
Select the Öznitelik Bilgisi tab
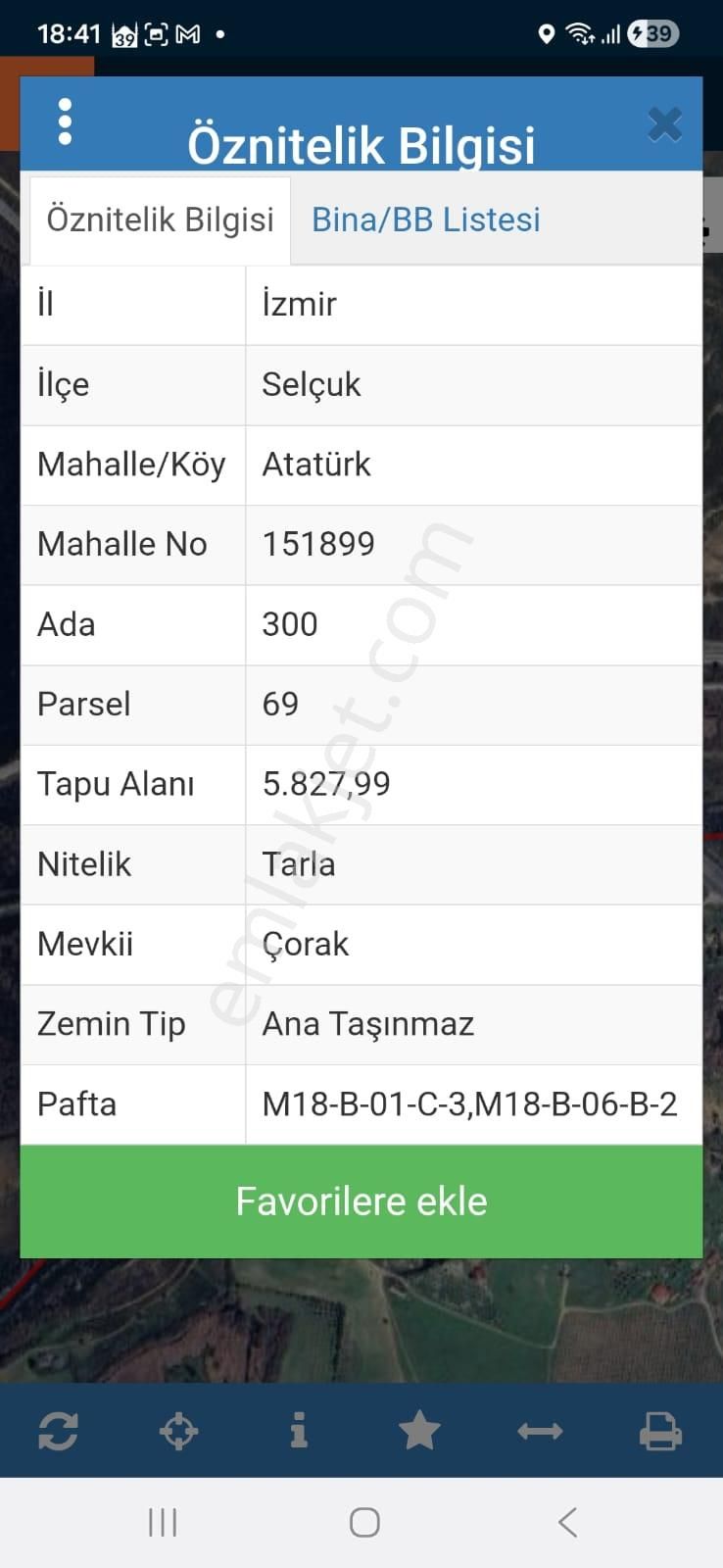click(x=160, y=220)
